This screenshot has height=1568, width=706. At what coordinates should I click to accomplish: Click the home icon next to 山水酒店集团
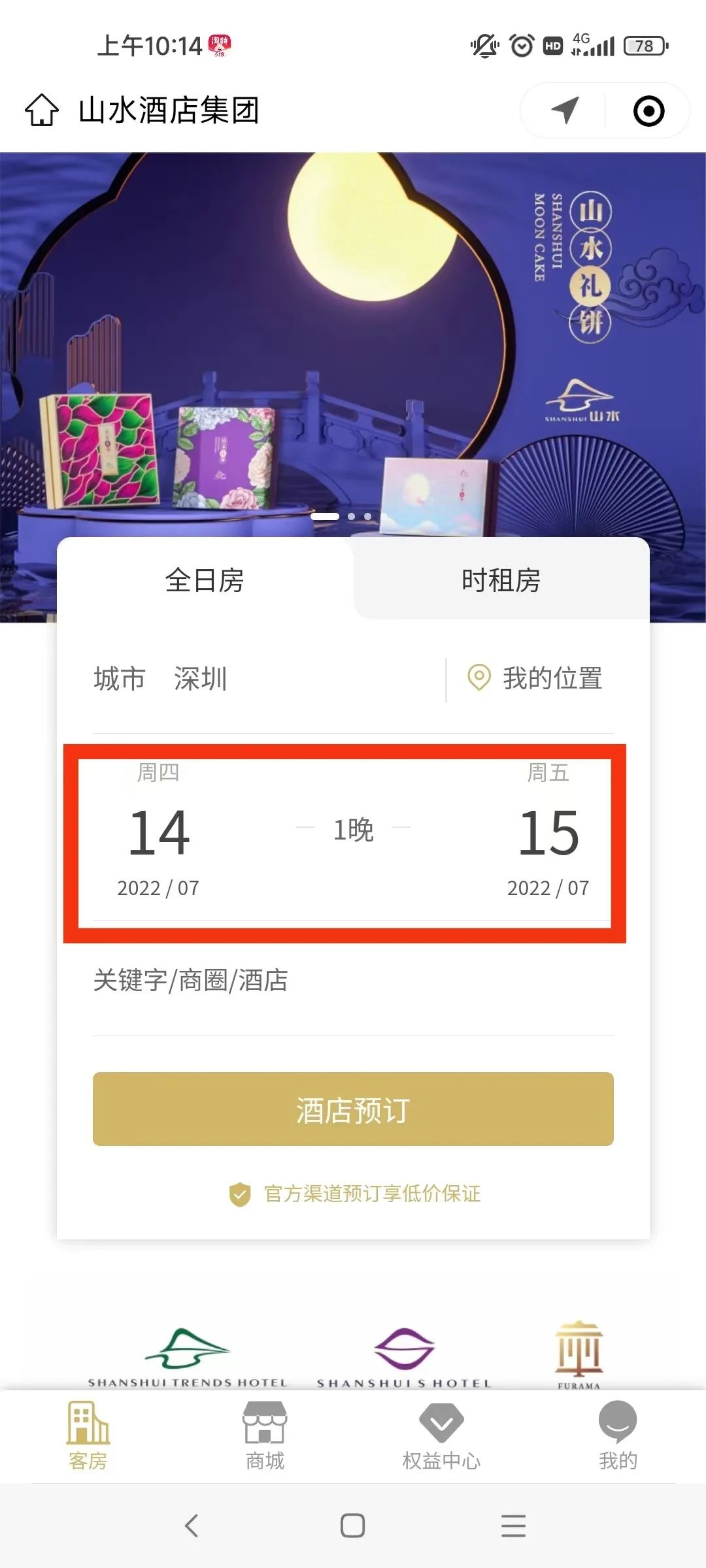point(42,111)
